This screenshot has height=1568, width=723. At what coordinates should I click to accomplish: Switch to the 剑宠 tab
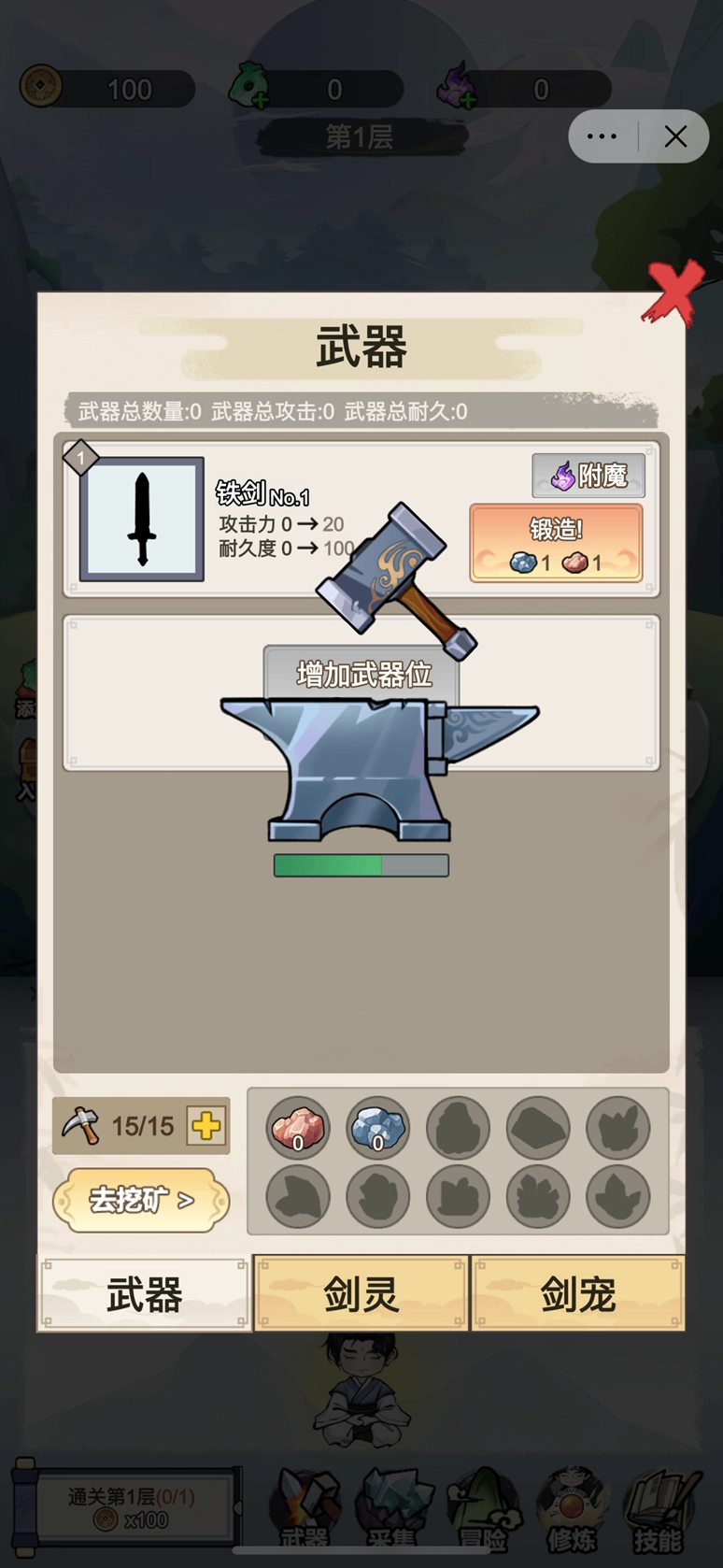click(x=578, y=1293)
